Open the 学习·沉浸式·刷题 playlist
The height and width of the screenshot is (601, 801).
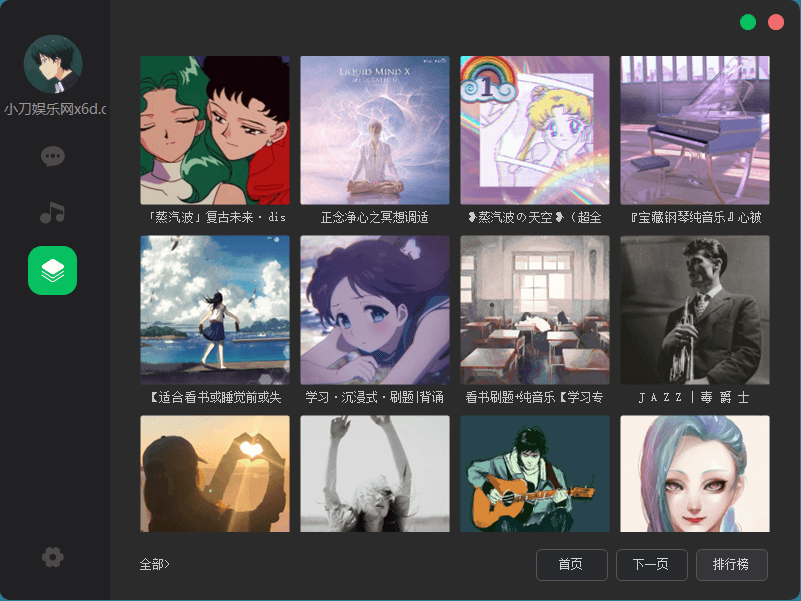[x=375, y=310]
